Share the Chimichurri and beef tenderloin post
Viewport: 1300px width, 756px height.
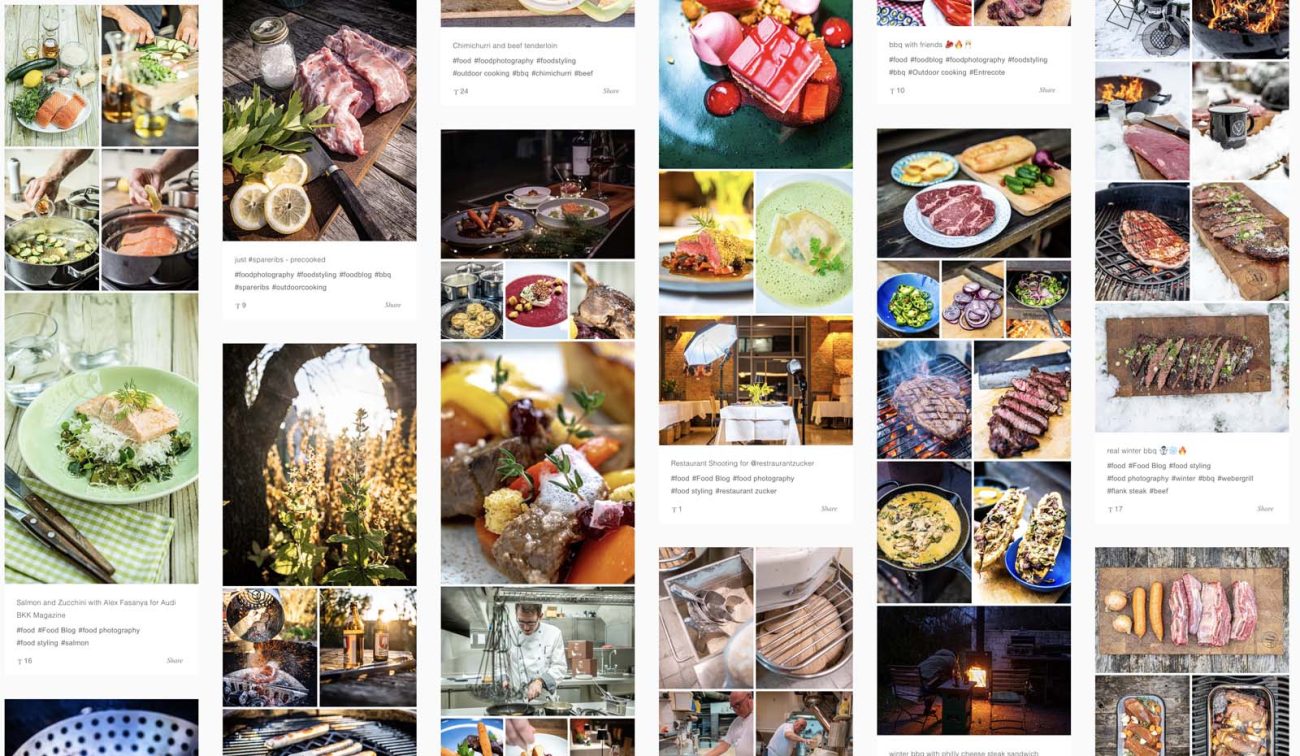point(611,91)
